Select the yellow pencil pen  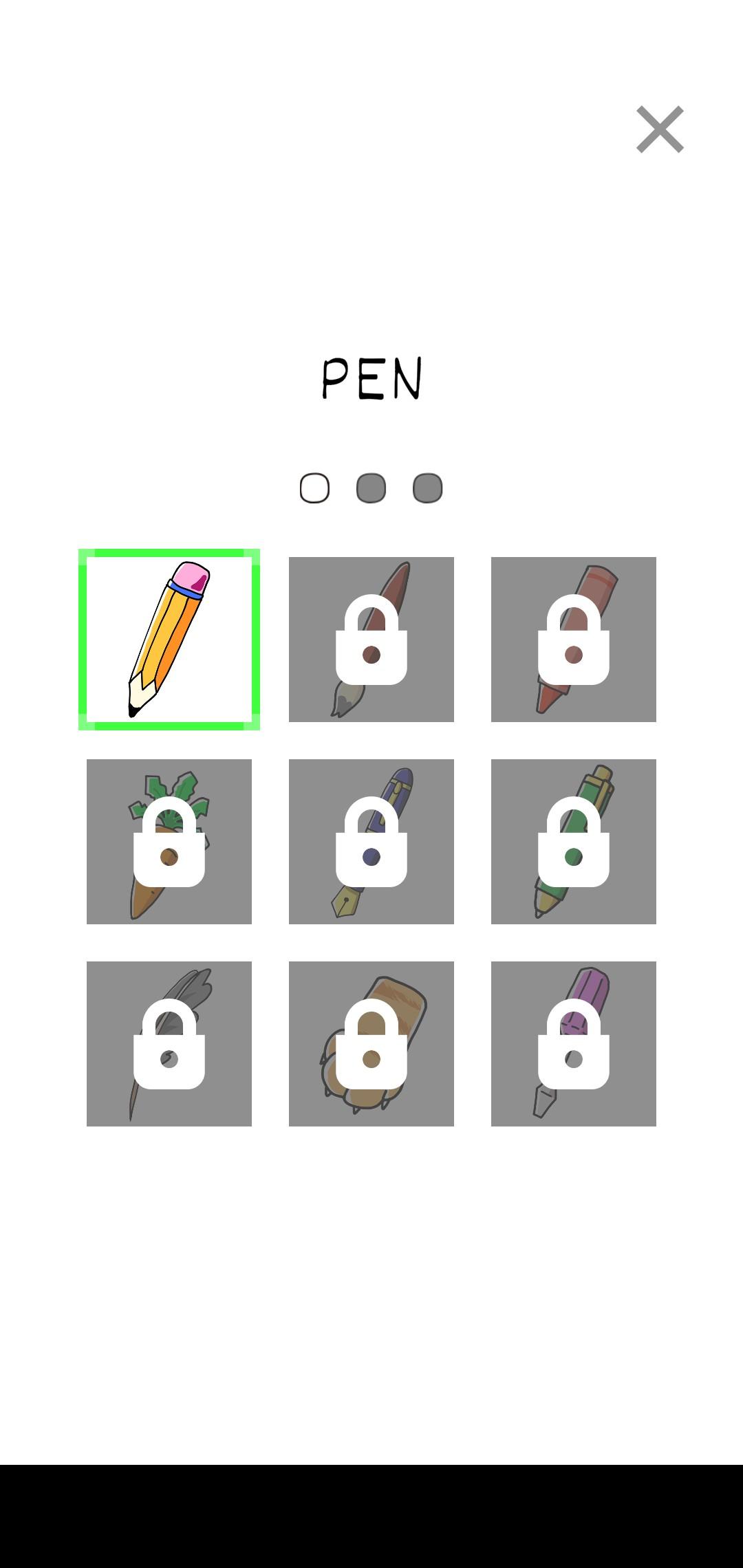tap(169, 640)
